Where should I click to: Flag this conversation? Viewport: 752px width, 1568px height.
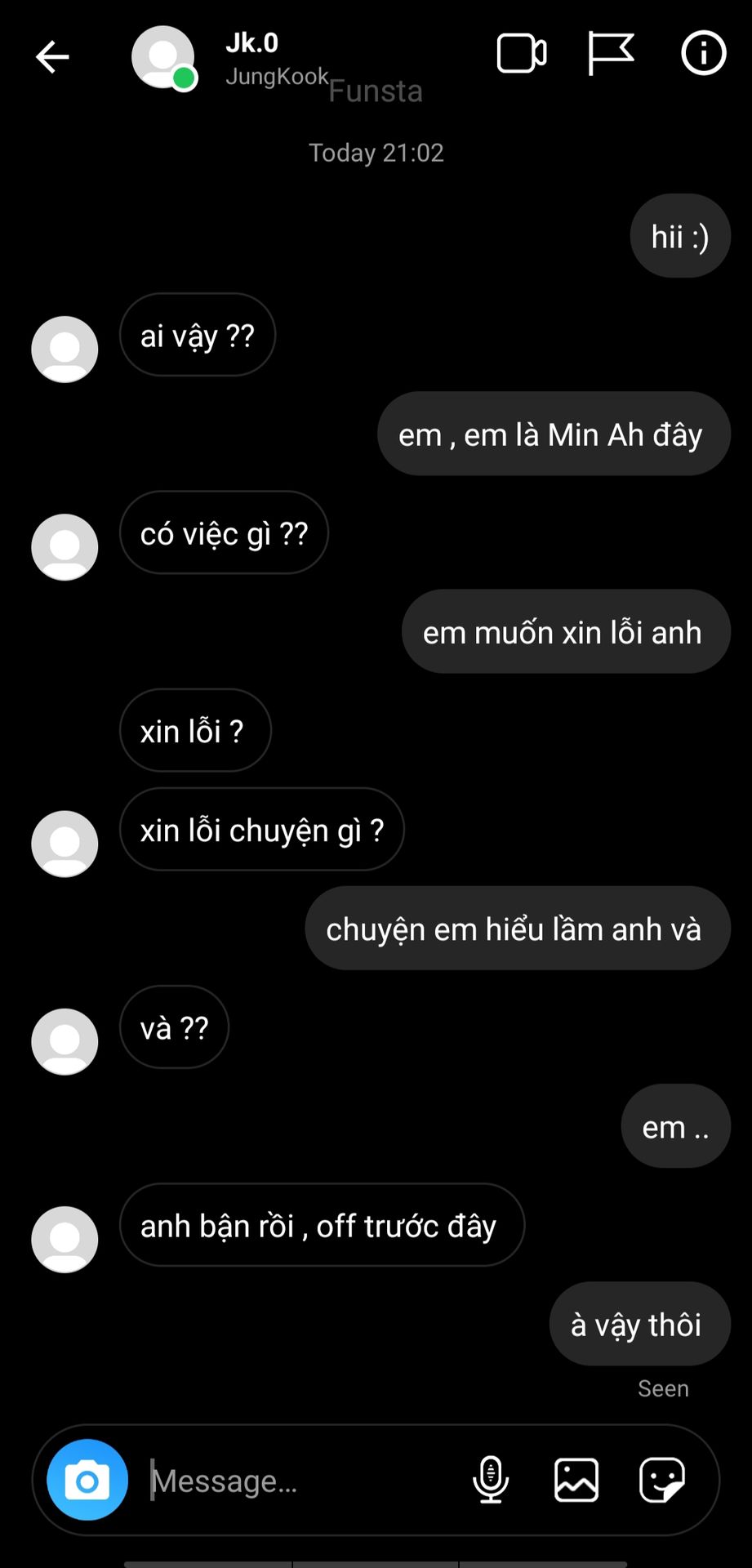(x=610, y=55)
